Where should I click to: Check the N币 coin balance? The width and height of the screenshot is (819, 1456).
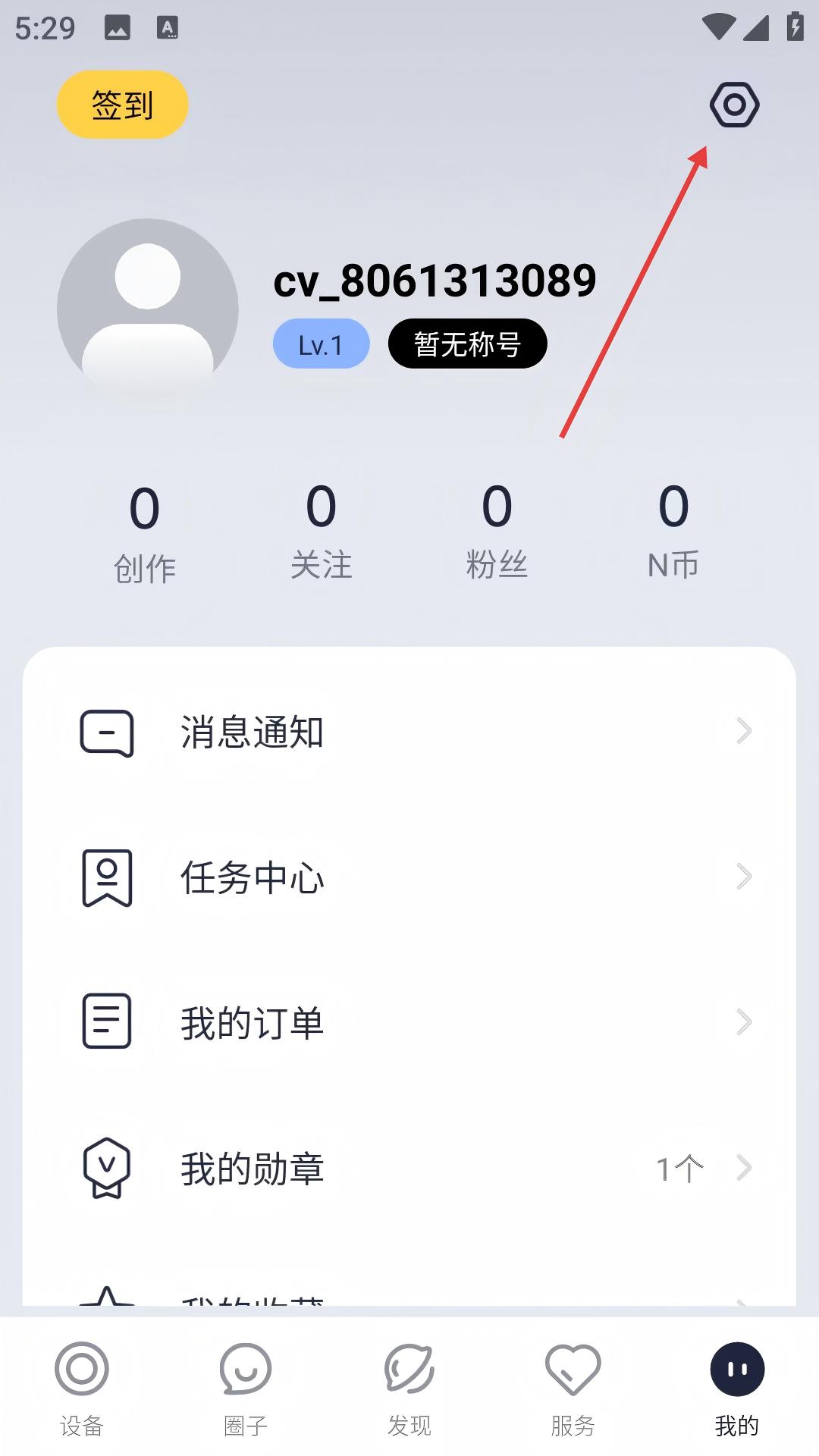tap(673, 531)
